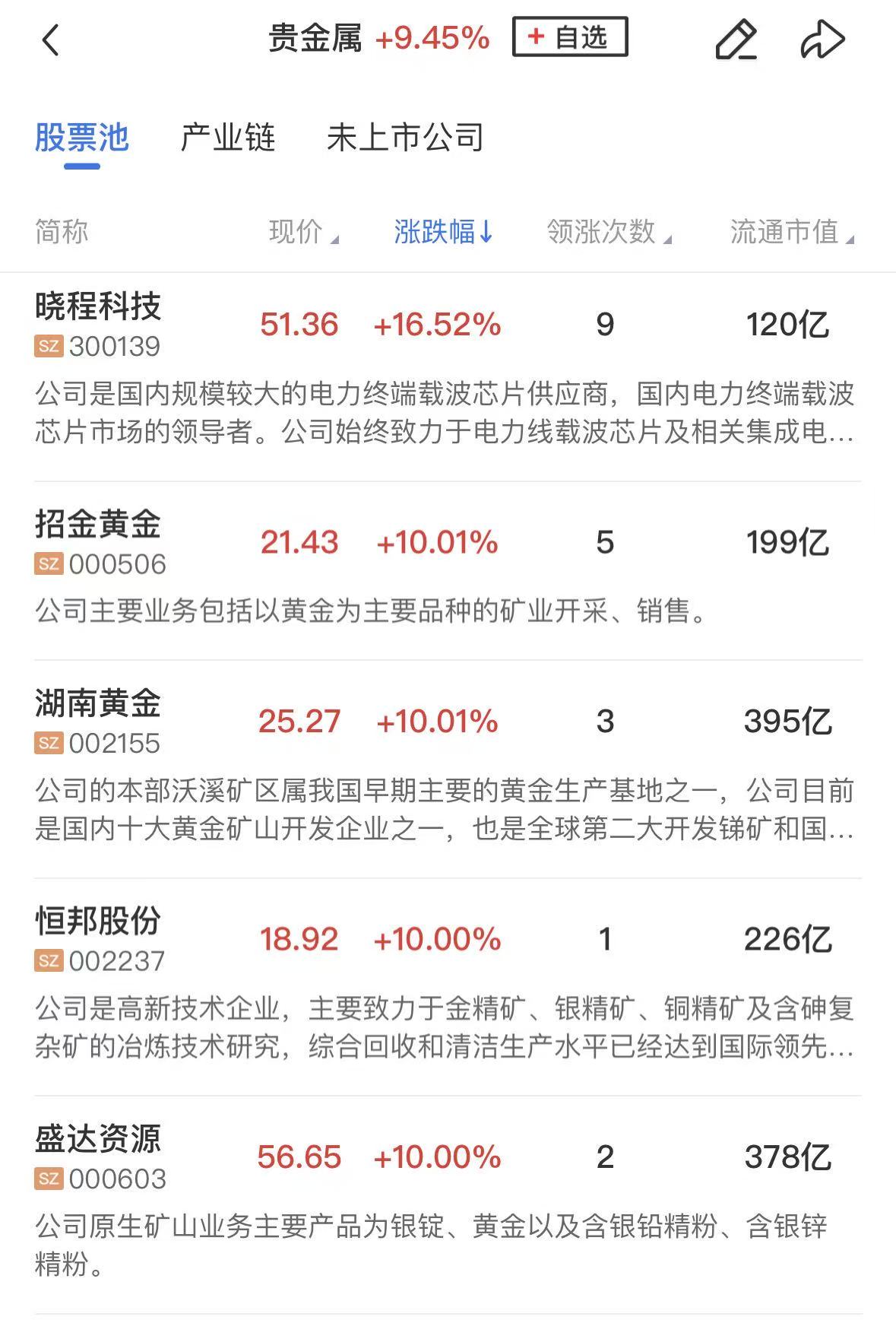Sort stocks by 流通市值
Viewport: 896px width, 1320px height.
(x=791, y=232)
